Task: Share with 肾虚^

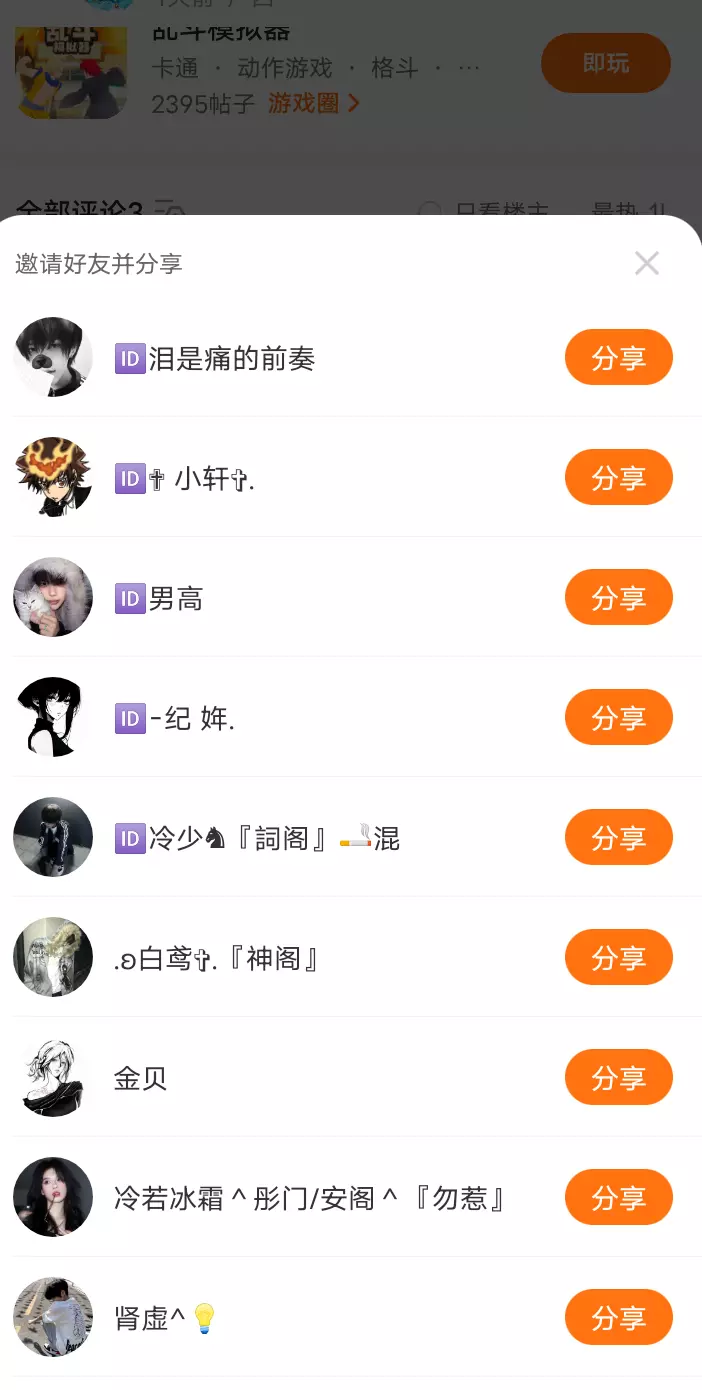Action: point(618,1317)
